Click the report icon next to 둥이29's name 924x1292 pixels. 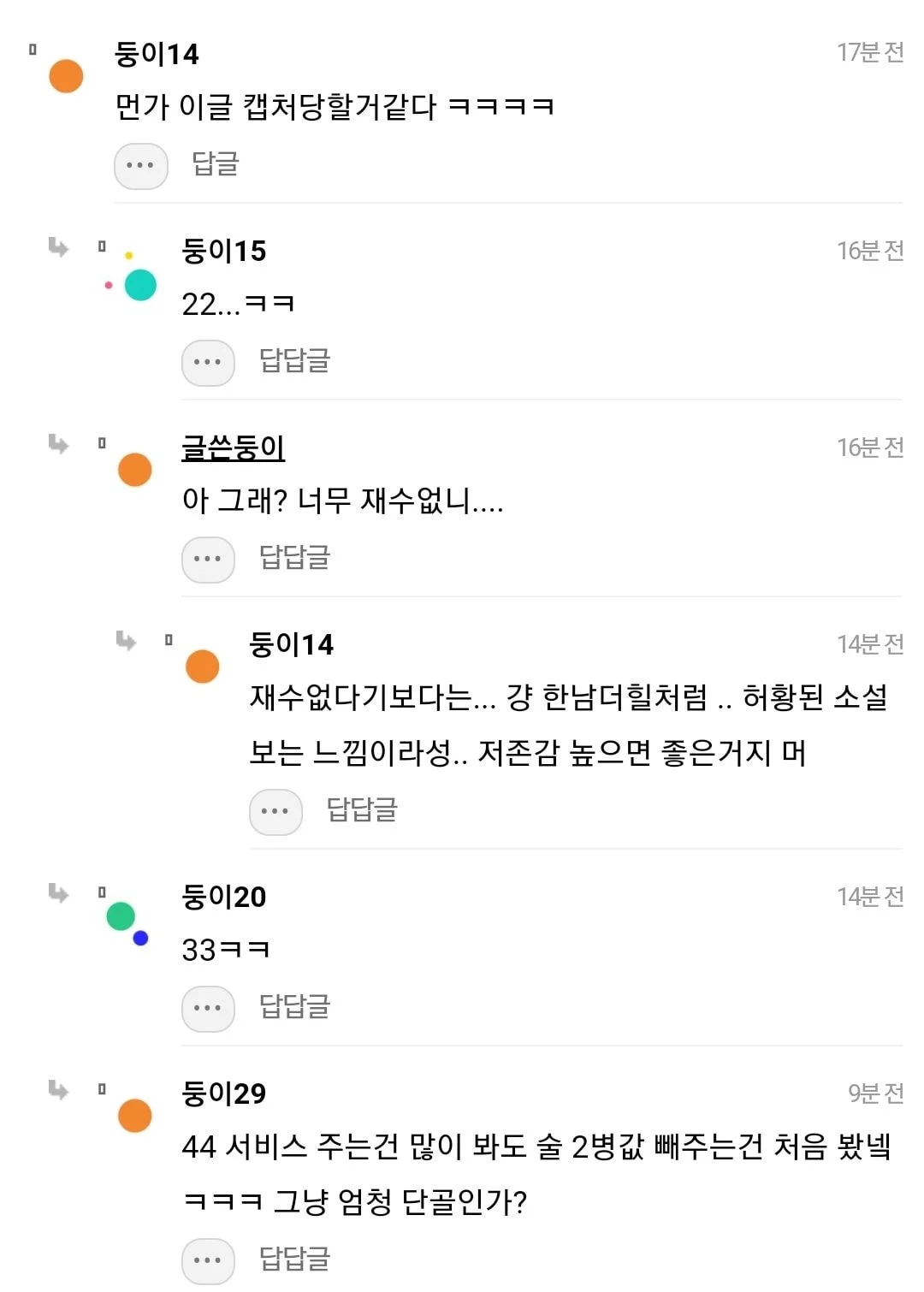(101, 1090)
